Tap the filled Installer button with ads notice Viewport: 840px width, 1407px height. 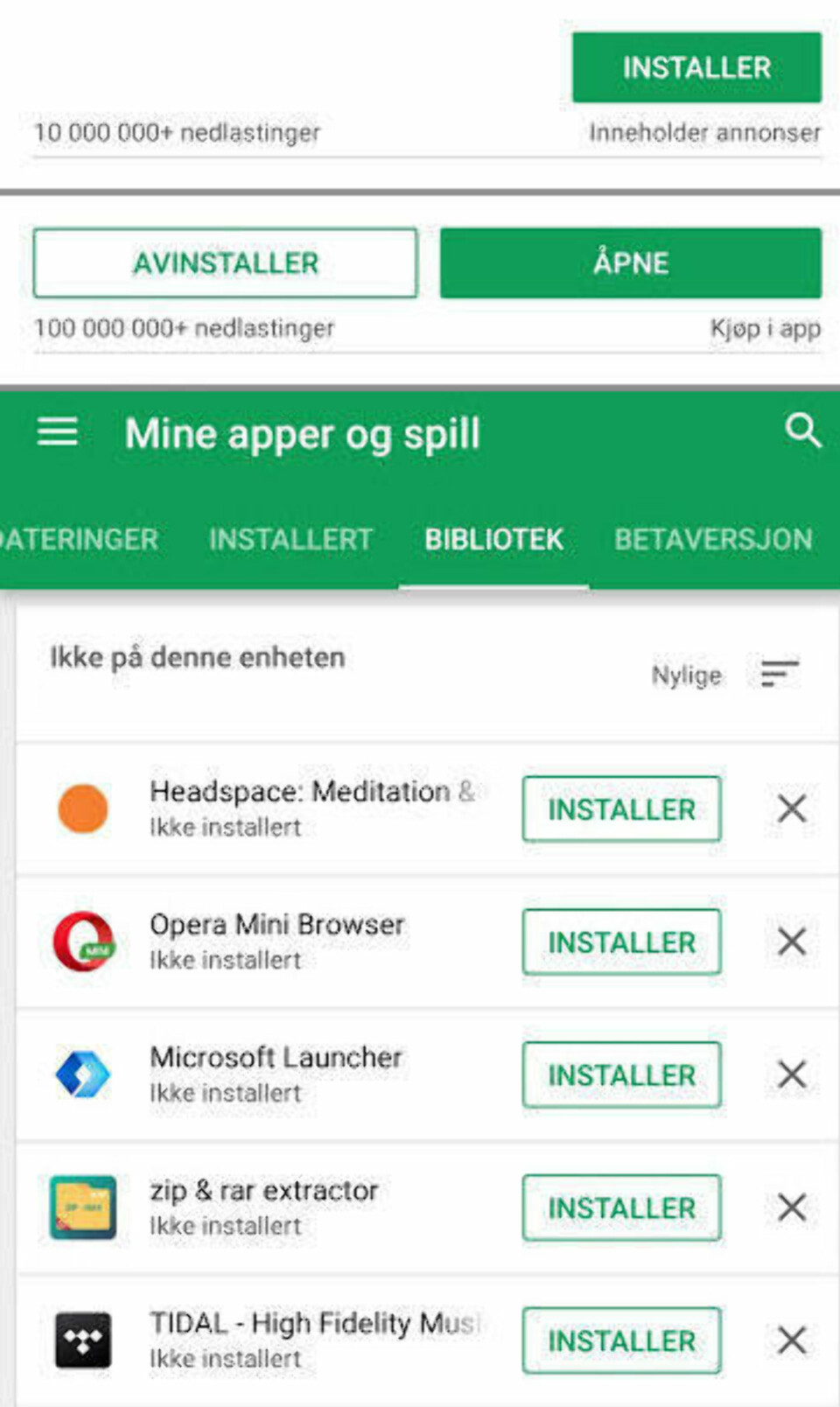pos(696,68)
